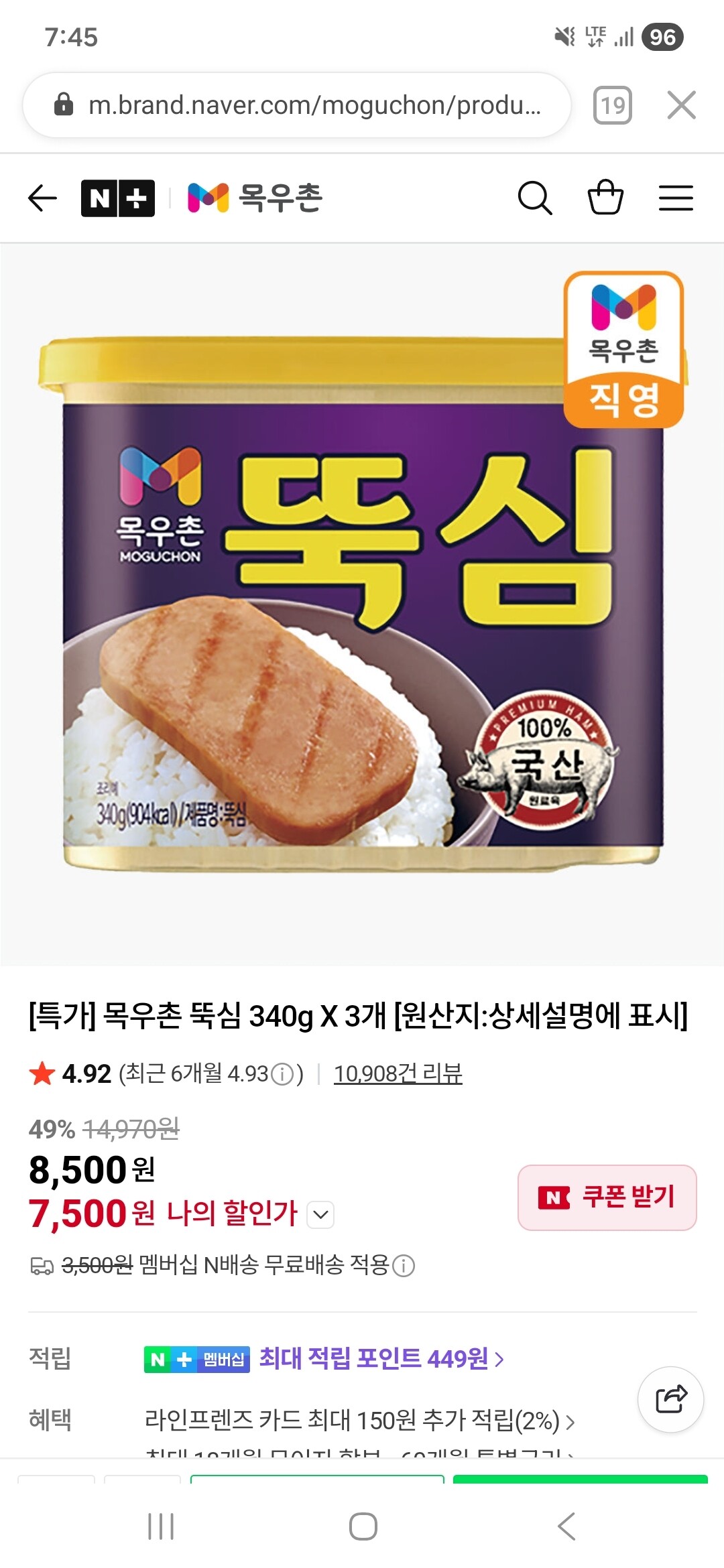This screenshot has width=724, height=1568.
Task: Go back with the page arrow
Action: [43, 198]
